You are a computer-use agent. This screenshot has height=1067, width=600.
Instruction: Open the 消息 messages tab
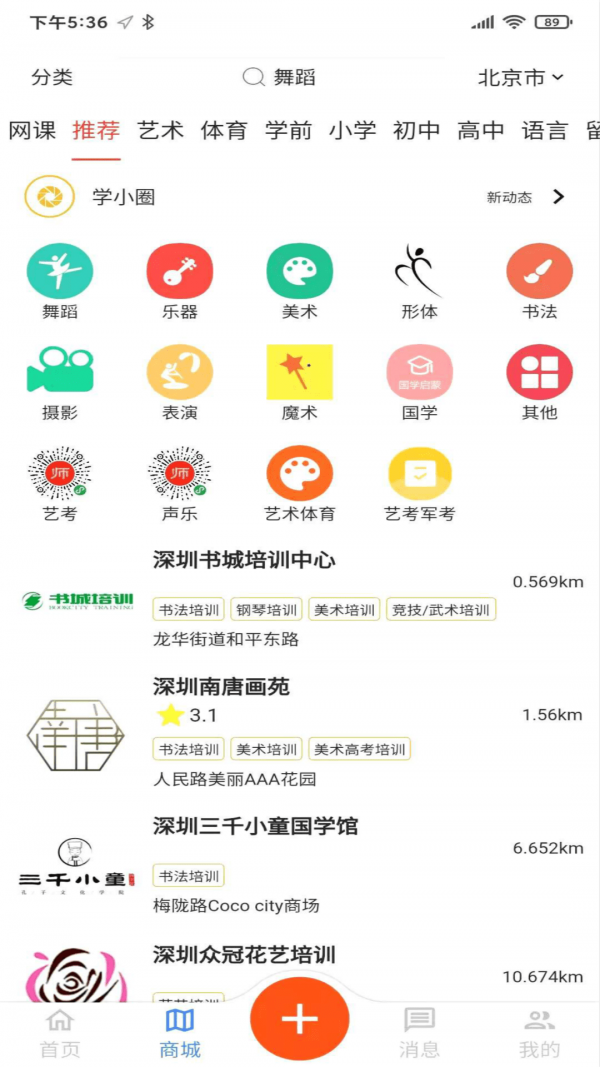point(420,1033)
